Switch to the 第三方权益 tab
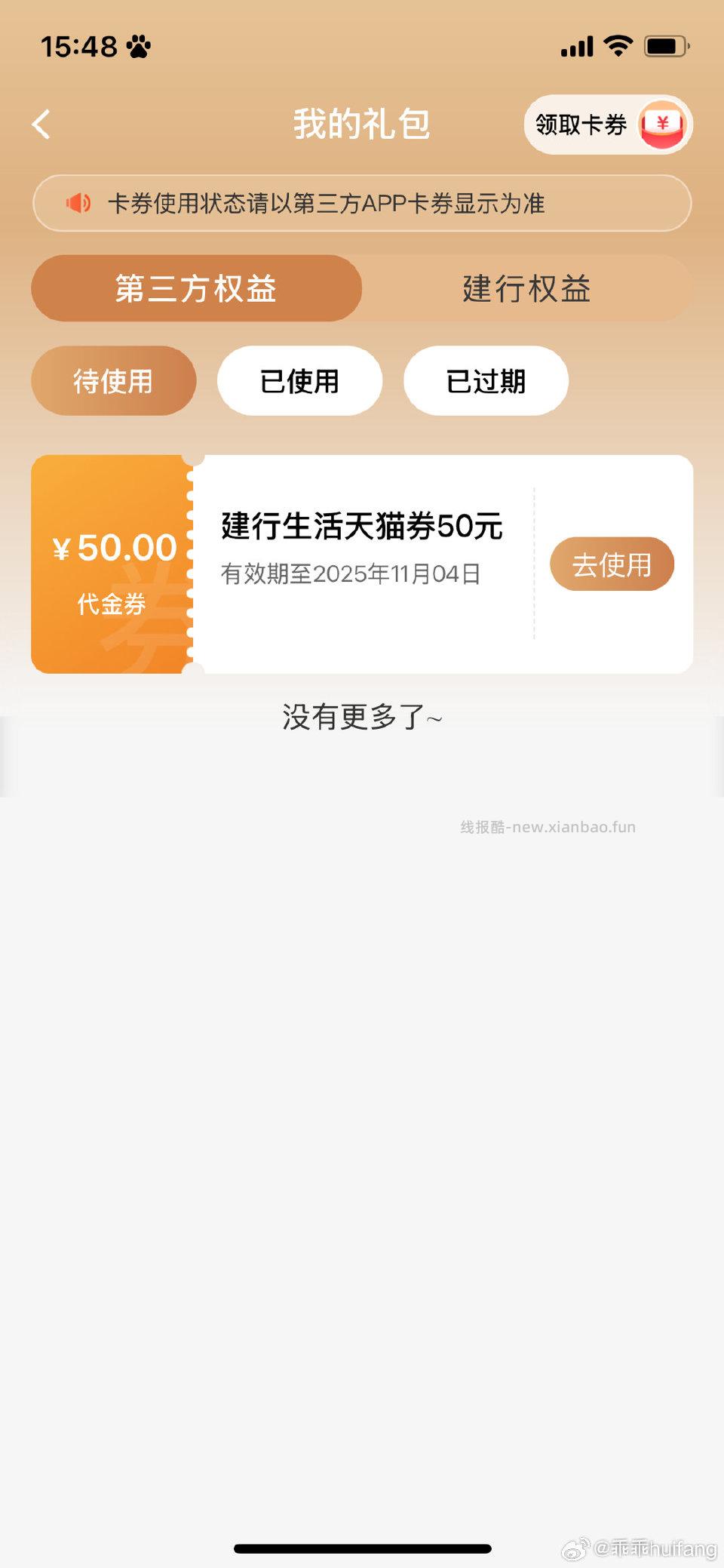Image resolution: width=724 pixels, height=1568 pixels. tap(196, 289)
